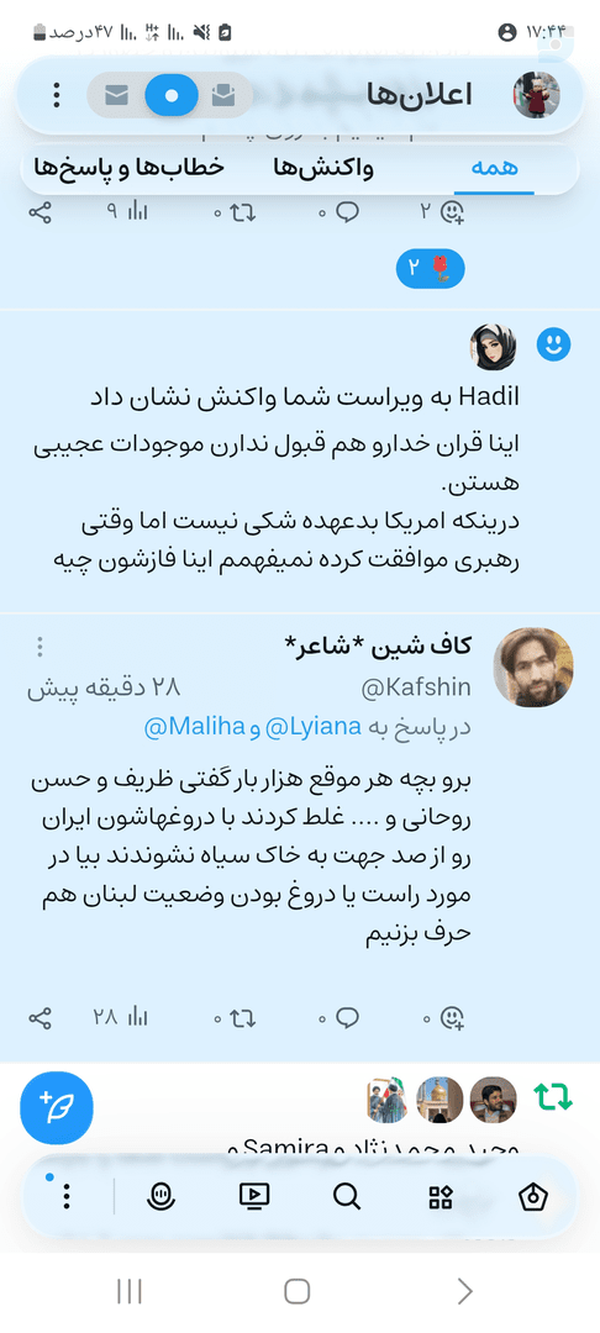The width and height of the screenshot is (600, 1333).
Task: Add a reaction to کاف شین's post
Action: [446, 1018]
